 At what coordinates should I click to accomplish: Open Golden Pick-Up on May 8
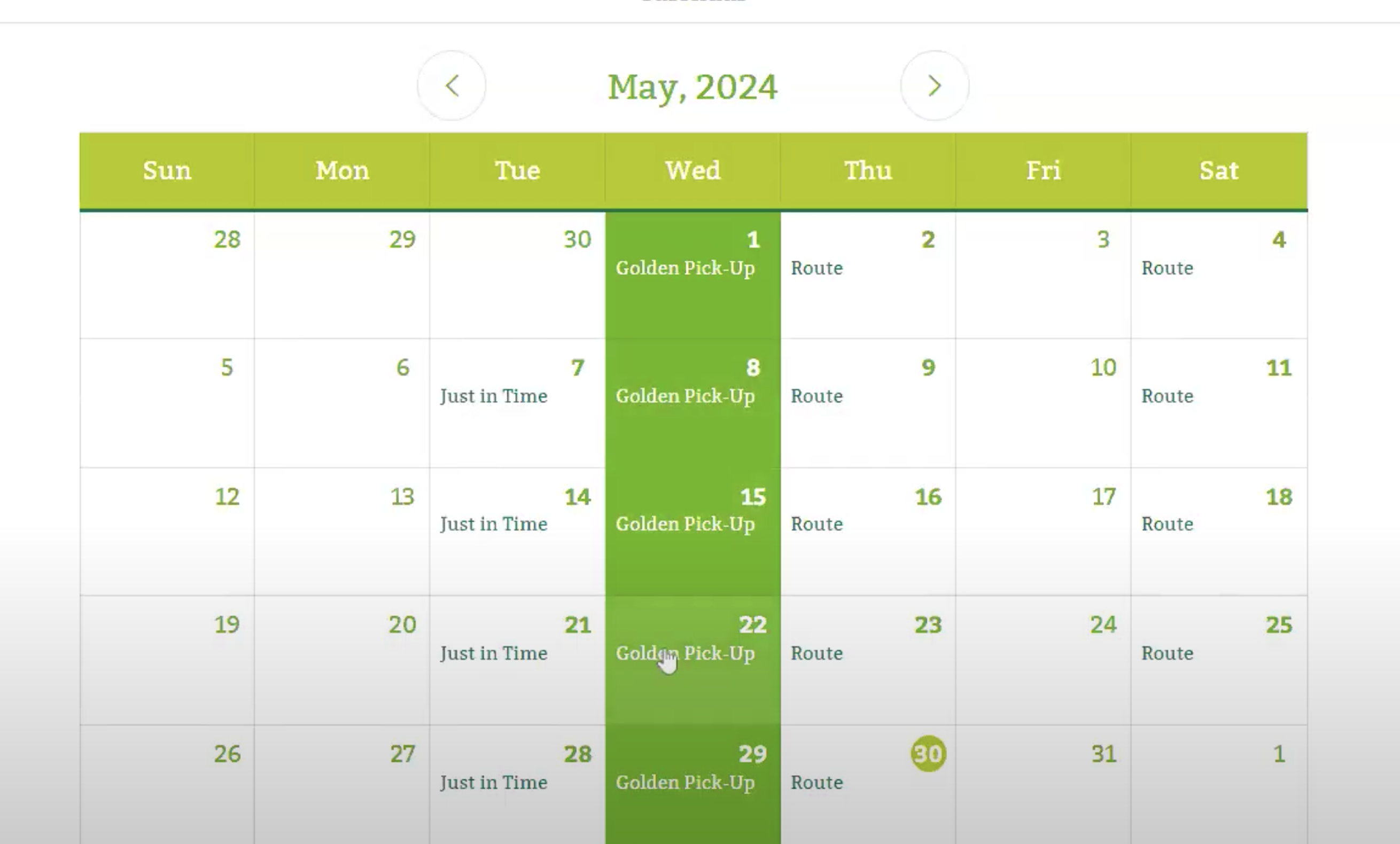click(x=685, y=396)
